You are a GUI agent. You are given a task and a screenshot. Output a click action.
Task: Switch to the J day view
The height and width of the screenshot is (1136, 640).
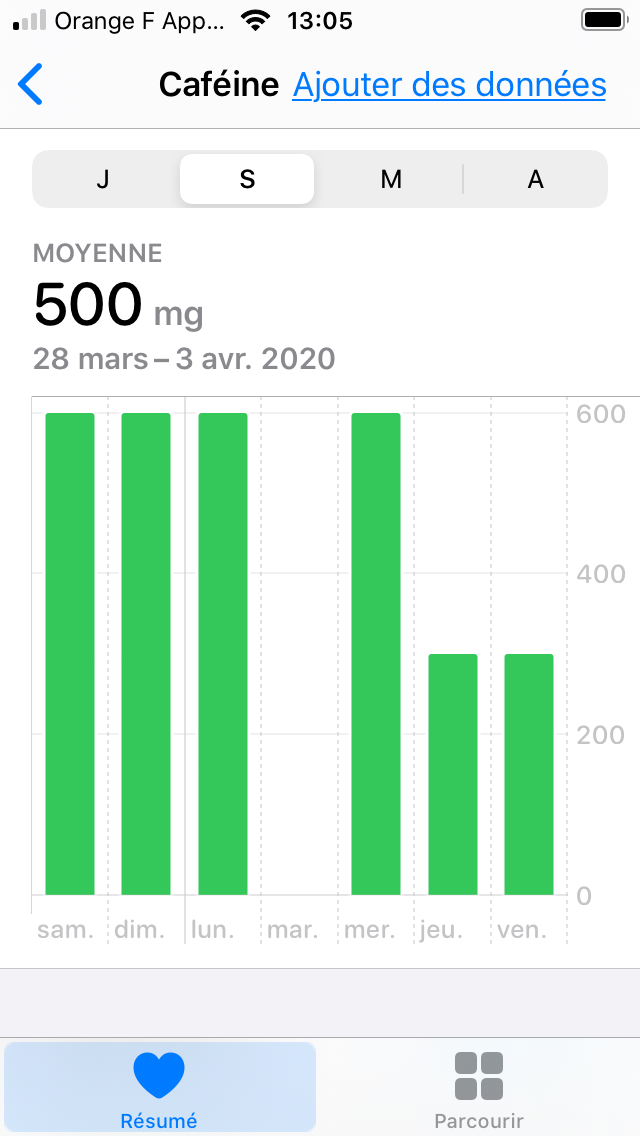click(103, 179)
